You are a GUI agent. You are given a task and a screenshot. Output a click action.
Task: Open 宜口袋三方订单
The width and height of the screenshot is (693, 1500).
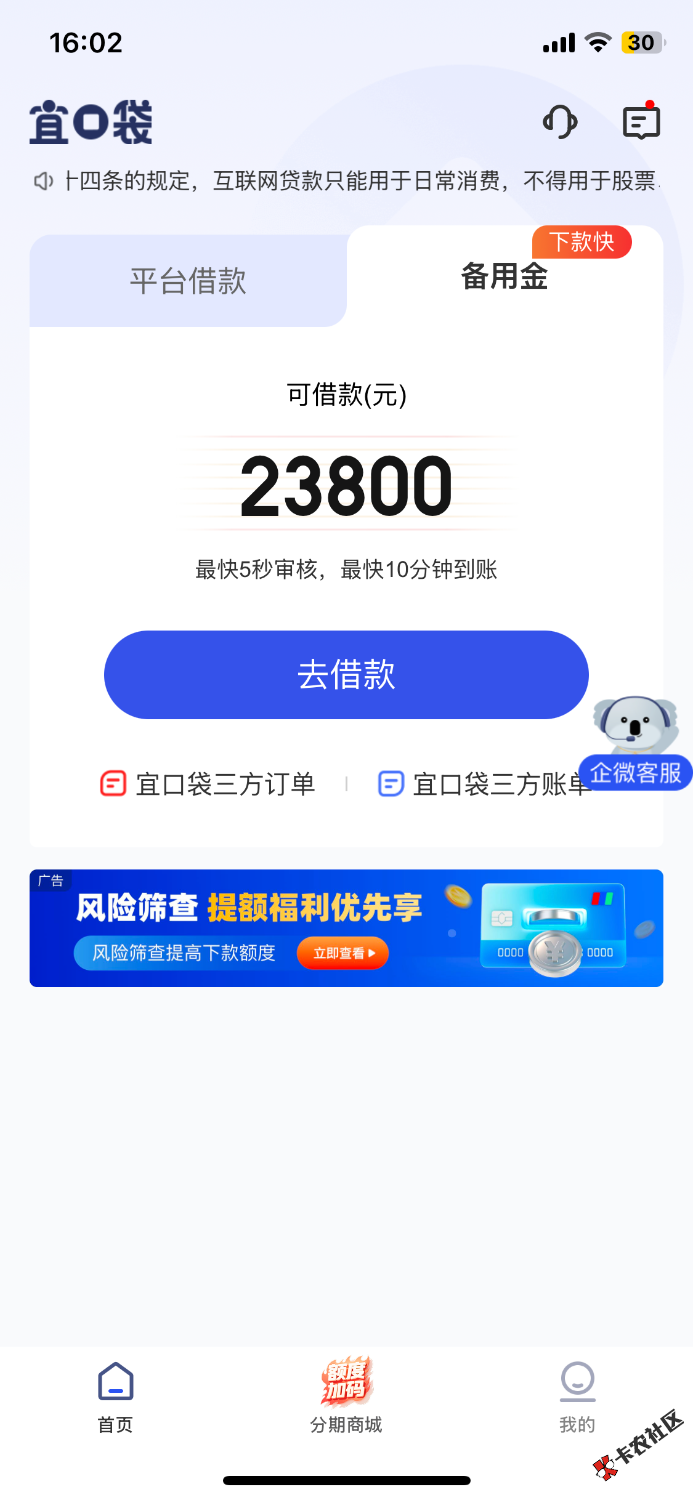coord(208,784)
